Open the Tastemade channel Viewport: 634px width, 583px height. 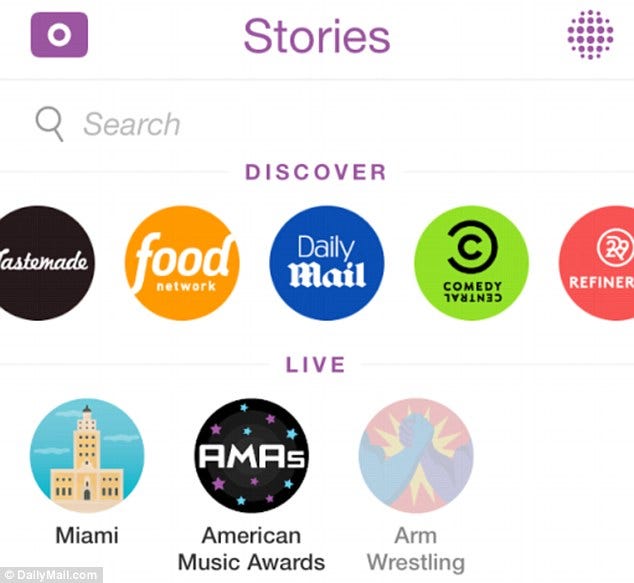tap(42, 263)
